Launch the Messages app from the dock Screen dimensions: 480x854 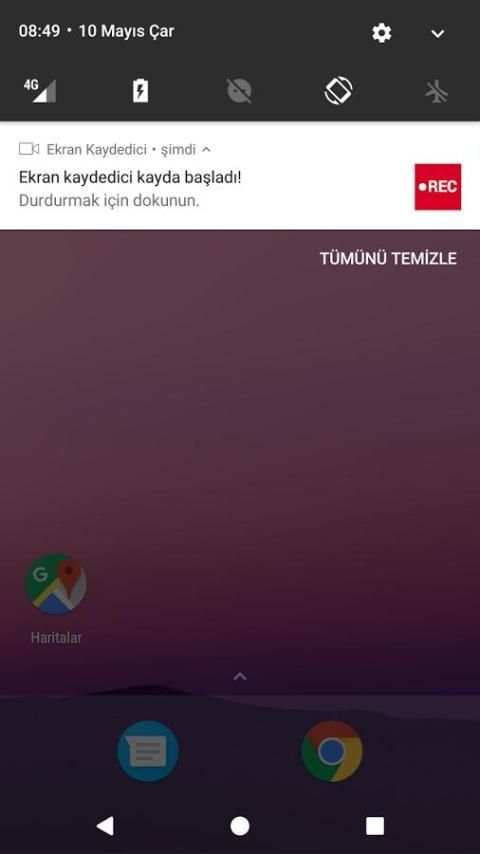click(x=148, y=752)
